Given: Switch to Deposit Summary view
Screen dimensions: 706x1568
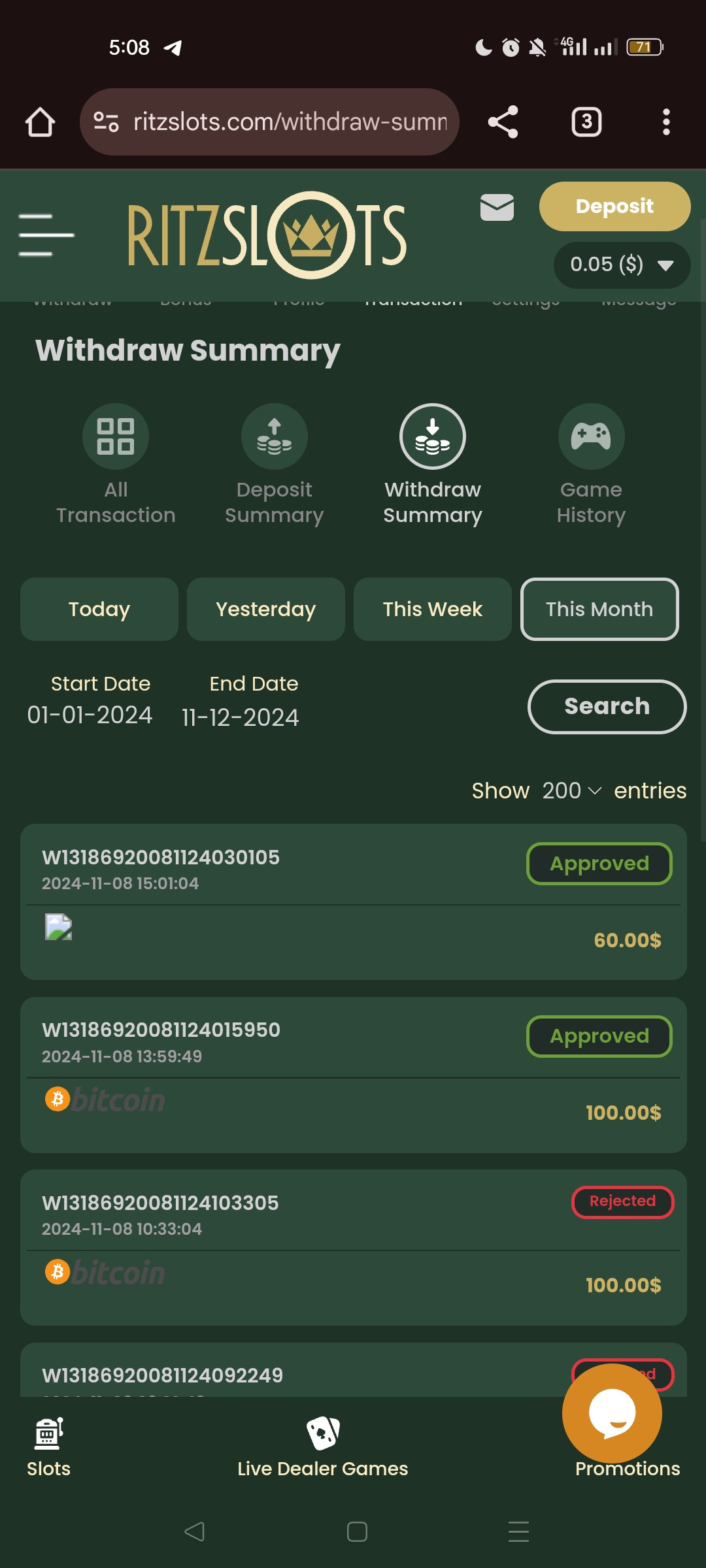Looking at the screenshot, I should (x=274, y=465).
